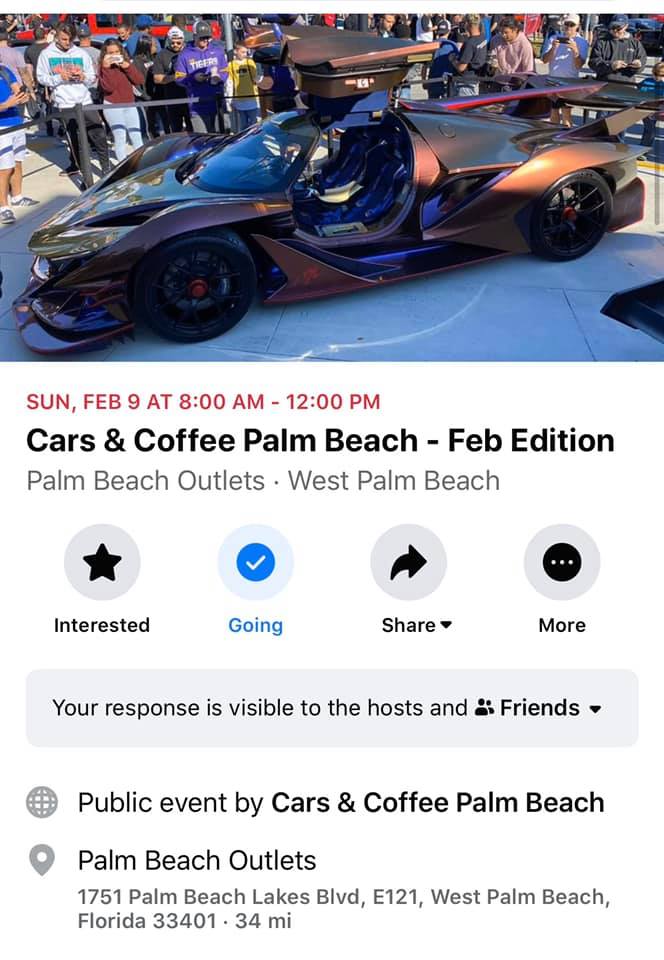Screen dimensions: 664x960
Task: Open the Share options
Action: [x=408, y=564]
